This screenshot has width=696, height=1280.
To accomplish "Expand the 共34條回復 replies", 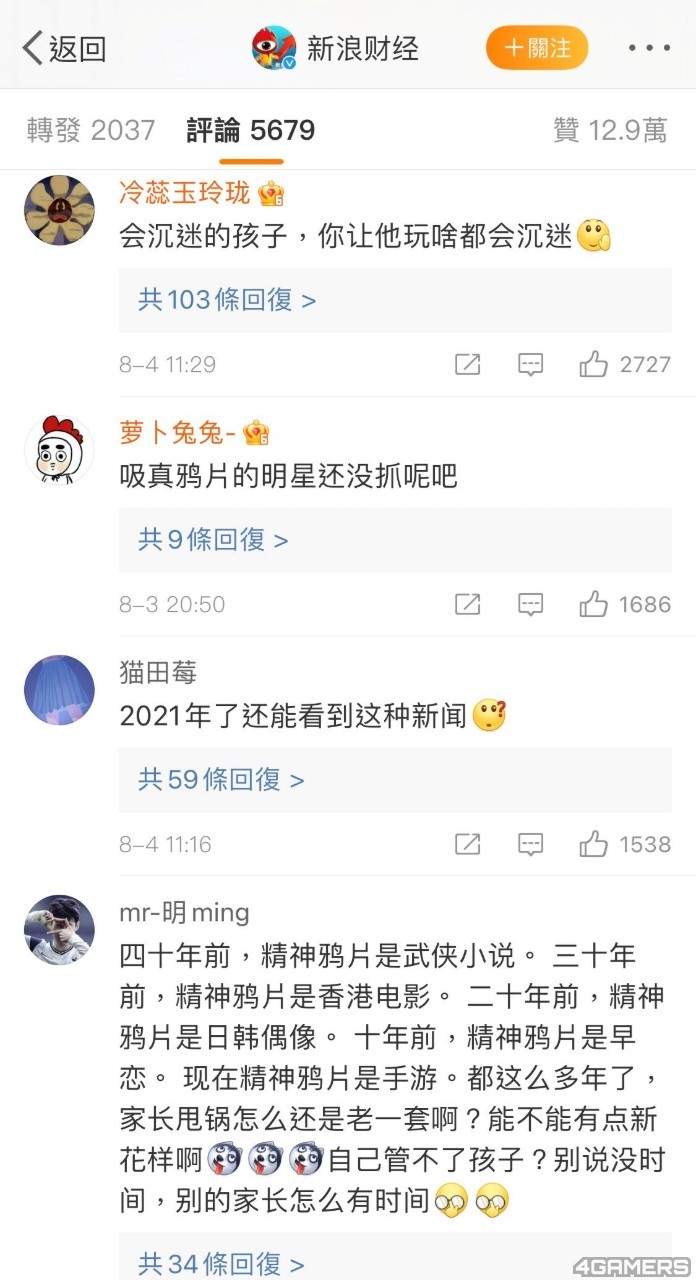I will (221, 1264).
